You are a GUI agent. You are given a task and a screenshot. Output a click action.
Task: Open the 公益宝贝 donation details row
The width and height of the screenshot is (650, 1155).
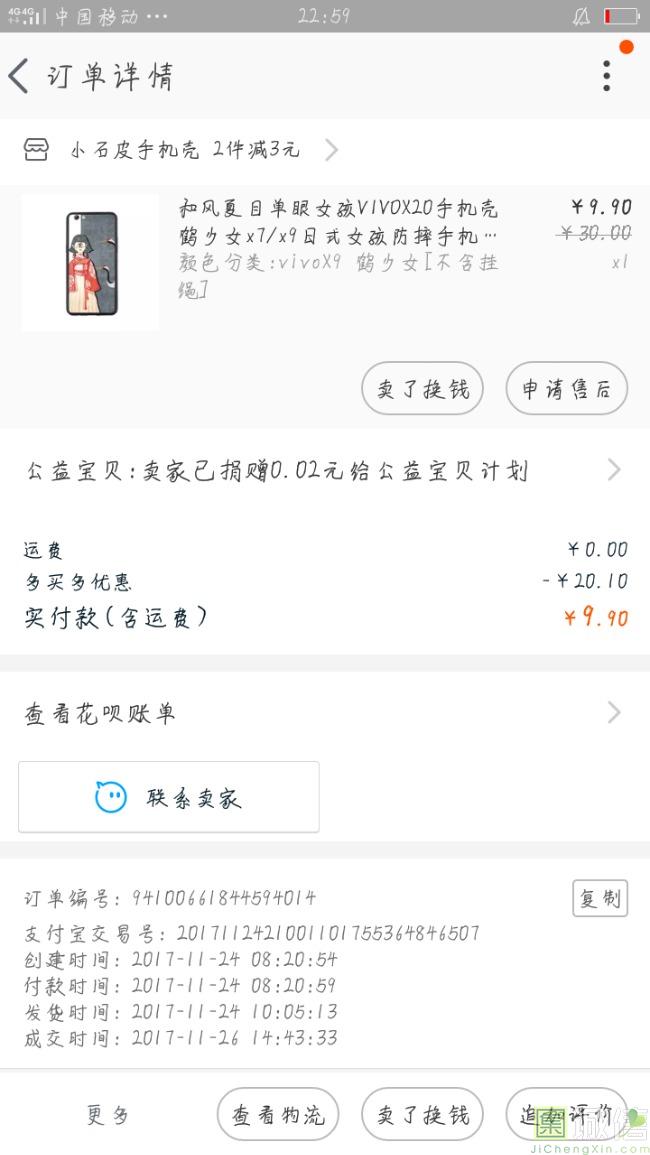click(x=324, y=471)
